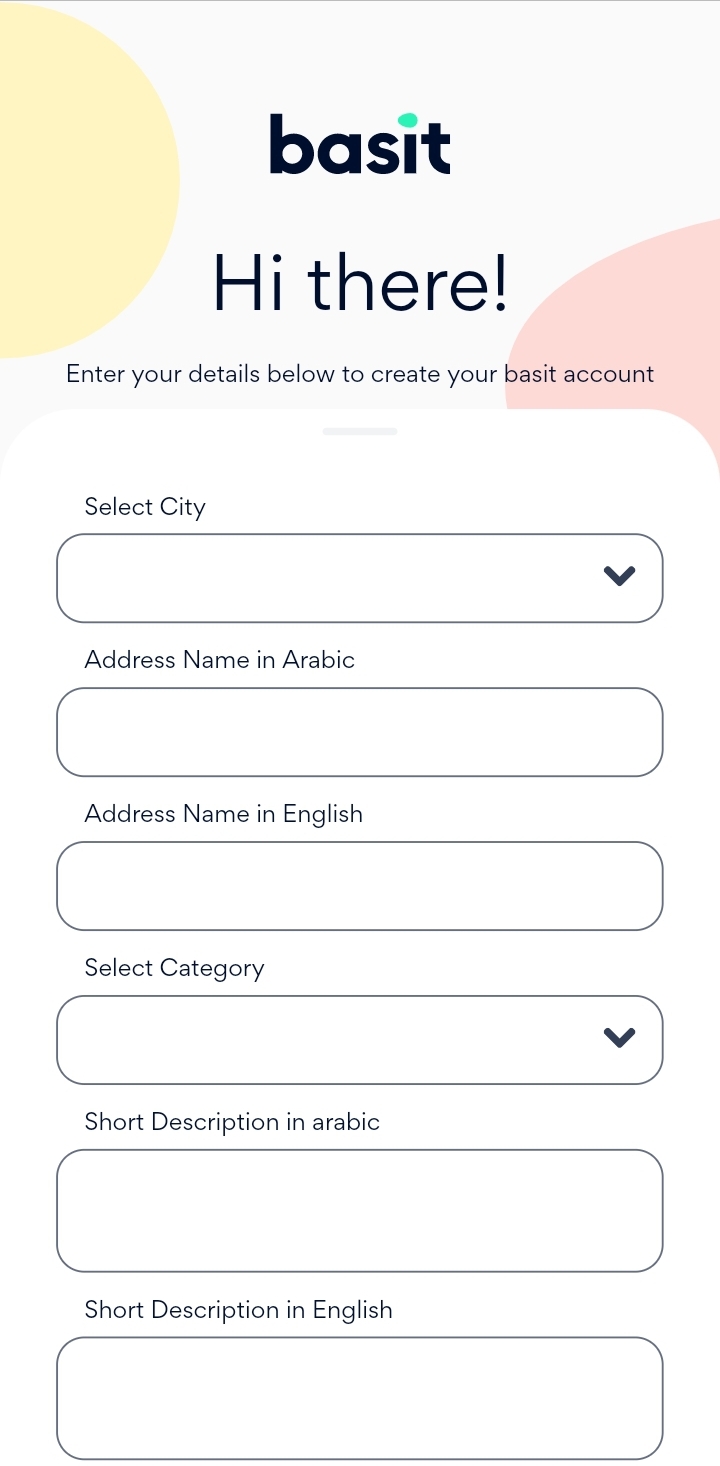Select the Short Description in English box
The image size is (720, 1466).
[x=360, y=1398]
